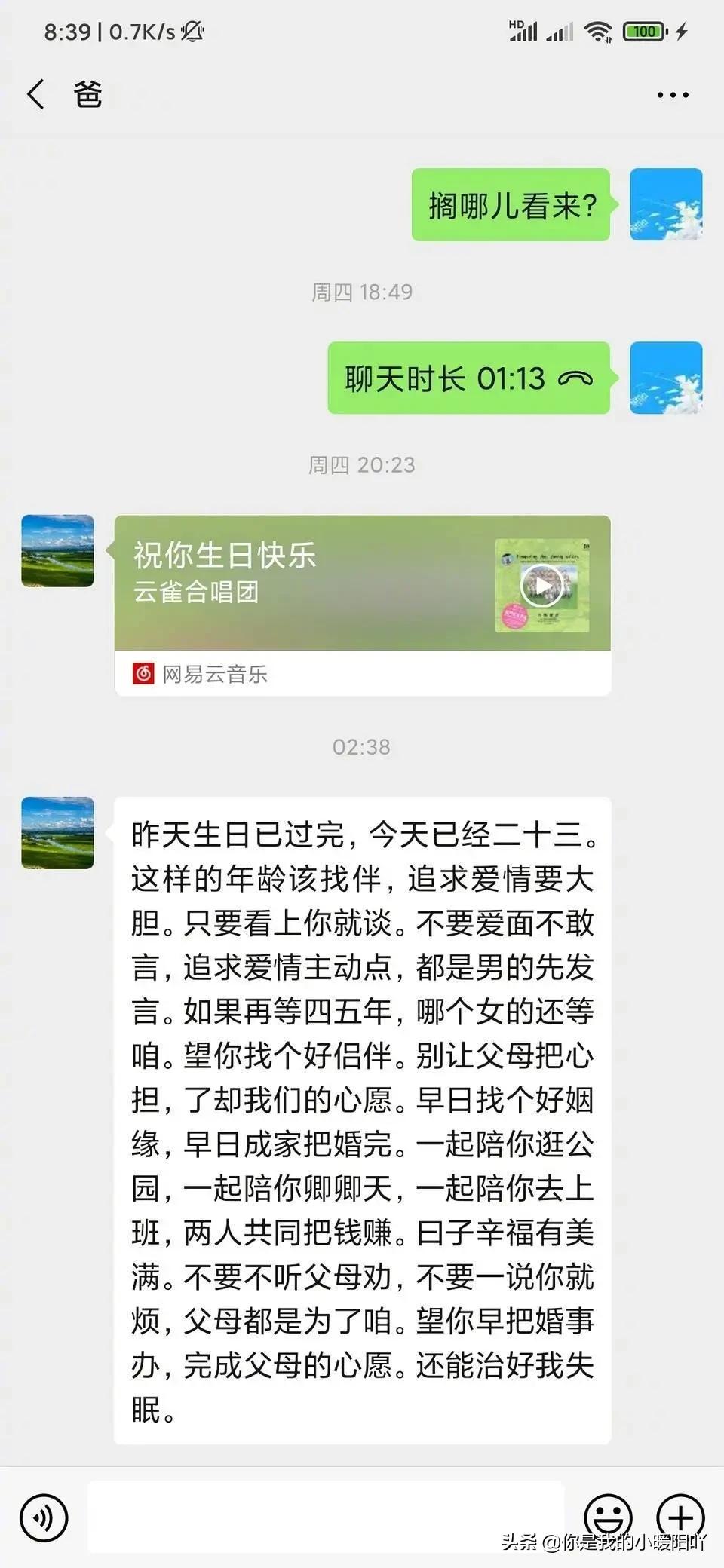Open my avatar beside 搁哪儿看来?

click(x=666, y=205)
